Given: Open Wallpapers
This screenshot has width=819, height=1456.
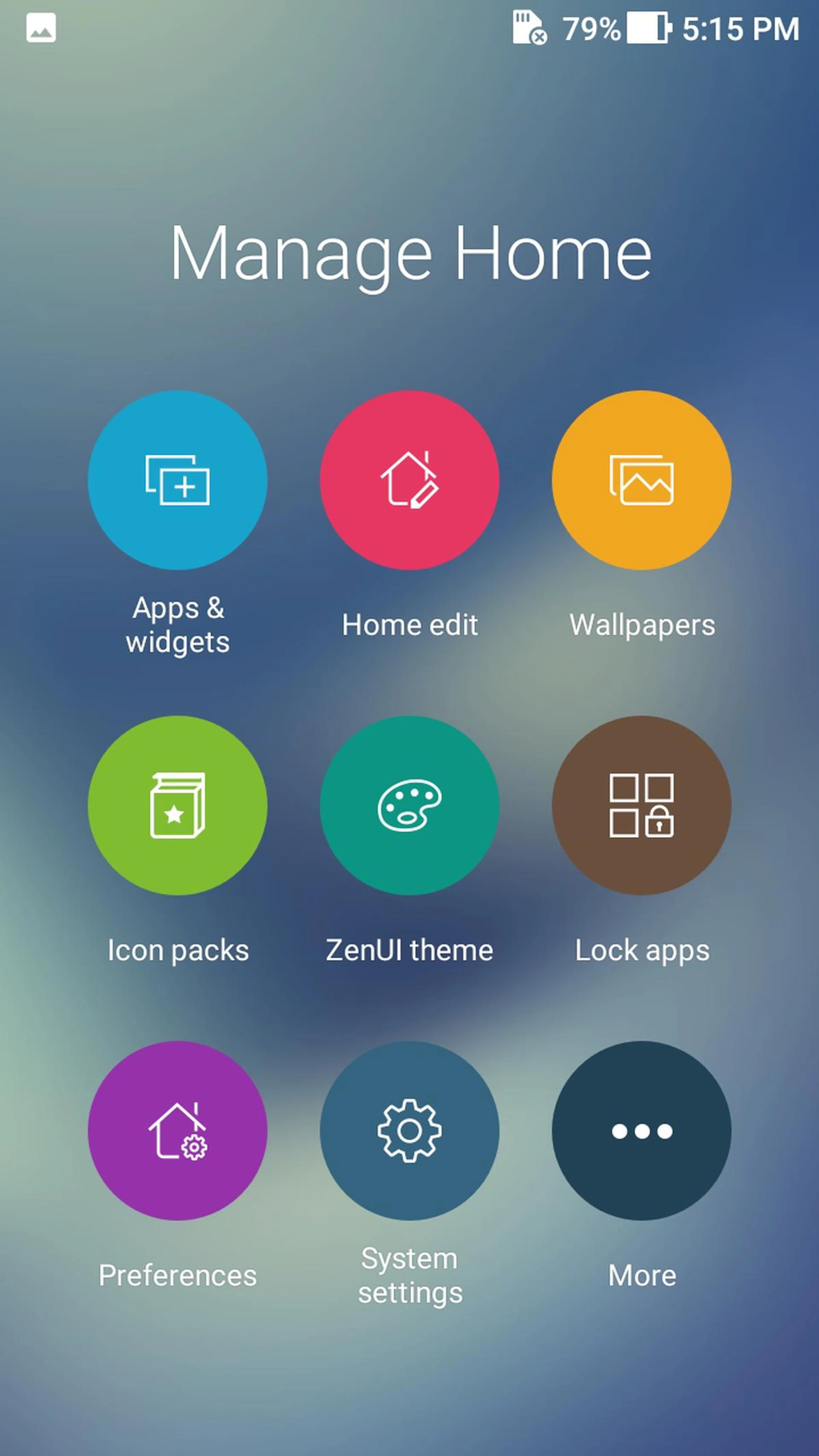Looking at the screenshot, I should 641,480.
